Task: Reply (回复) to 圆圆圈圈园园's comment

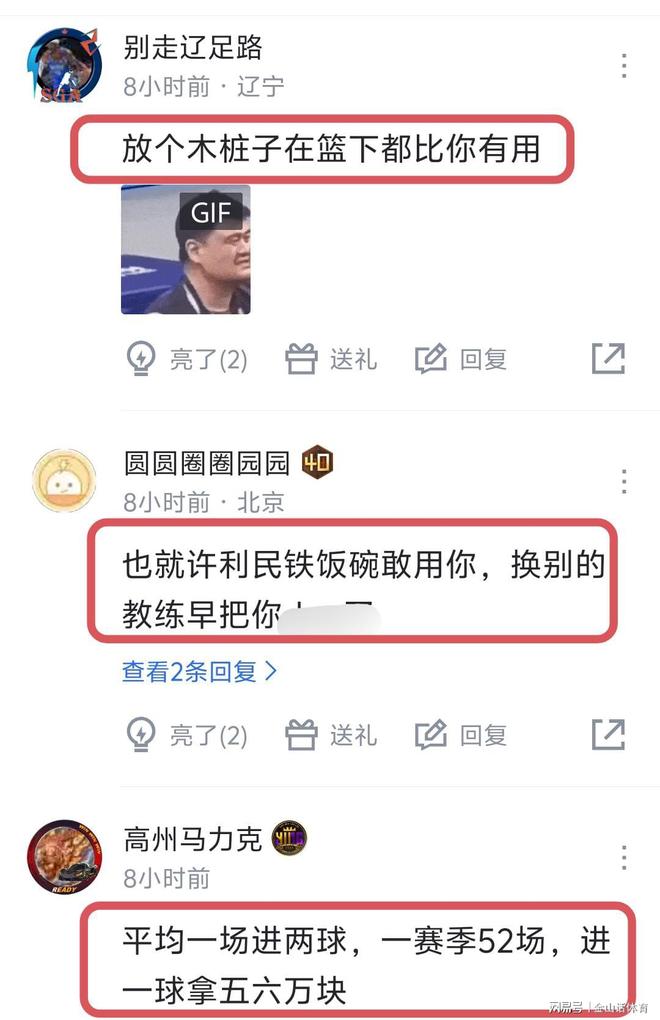Action: tap(461, 735)
